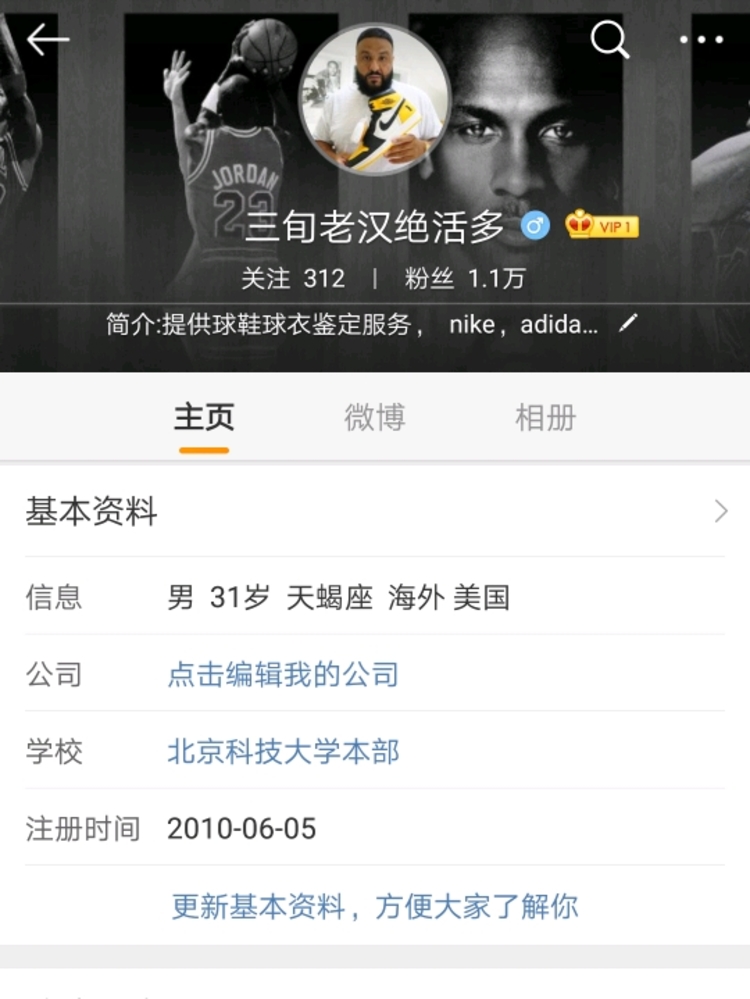Open the VIP 1 membership badge

602,226
